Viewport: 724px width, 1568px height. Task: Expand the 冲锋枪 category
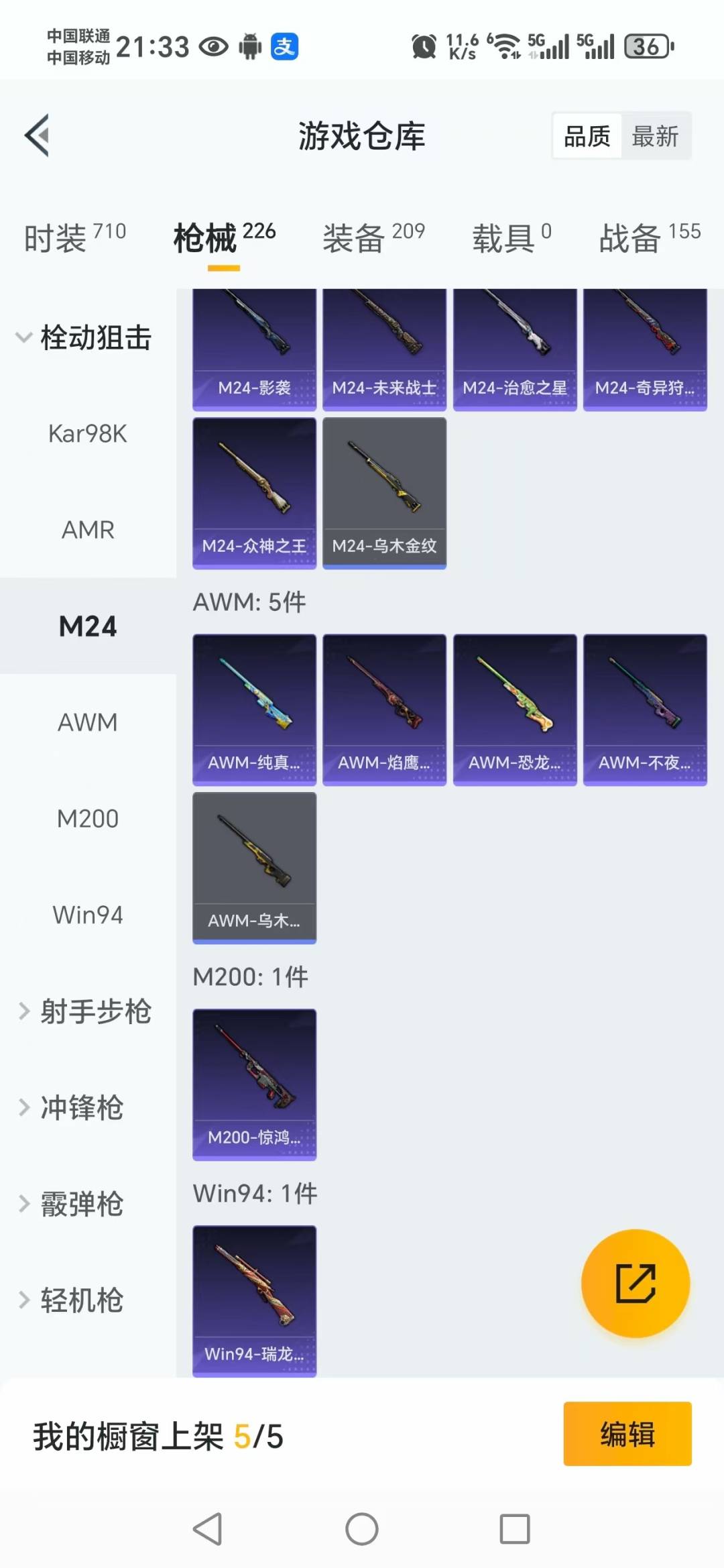[x=70, y=1107]
